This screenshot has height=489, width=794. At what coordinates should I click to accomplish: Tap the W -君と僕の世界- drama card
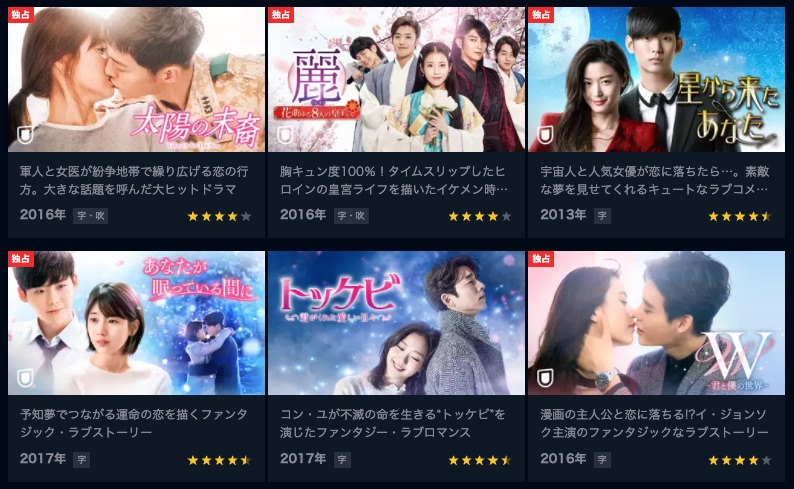(x=657, y=324)
